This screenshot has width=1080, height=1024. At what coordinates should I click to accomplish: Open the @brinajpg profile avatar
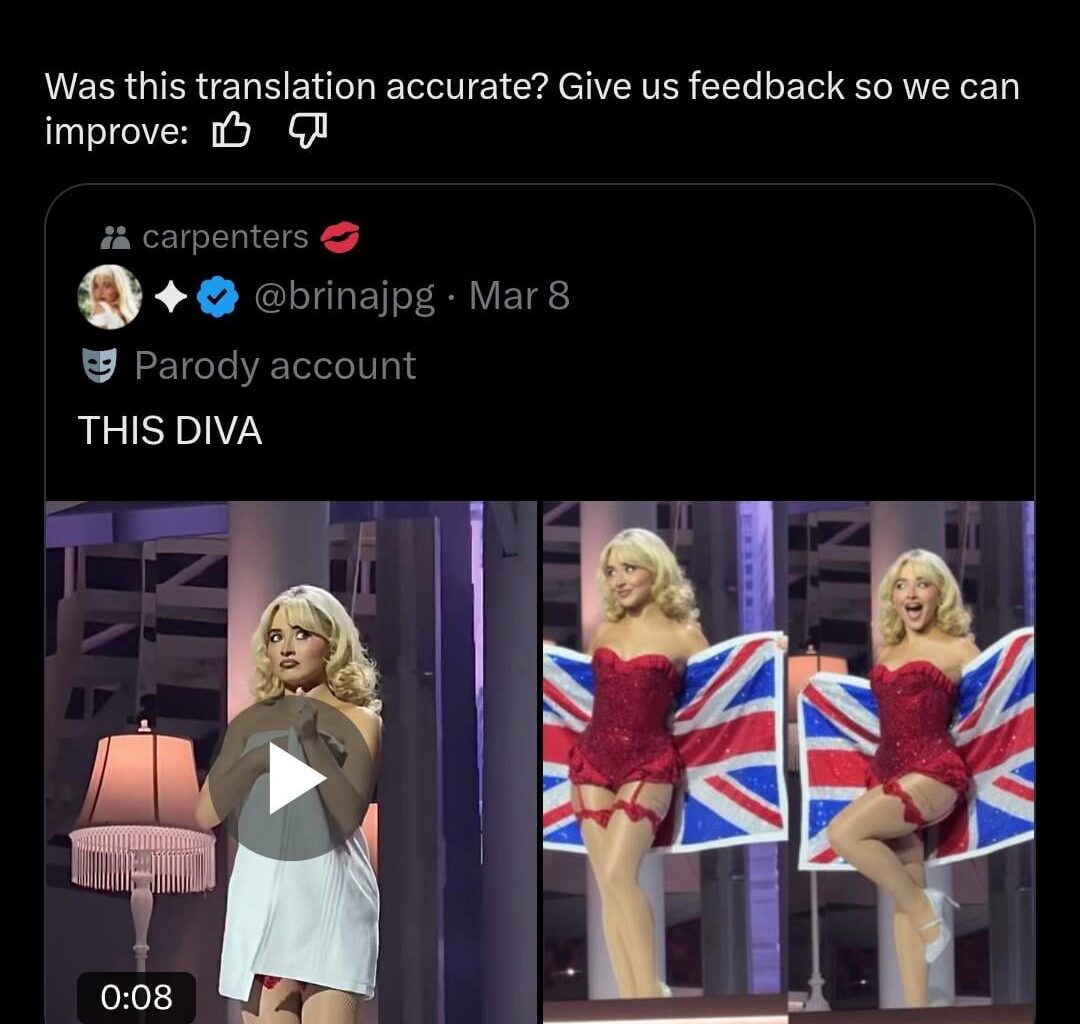pyautogui.click(x=109, y=297)
